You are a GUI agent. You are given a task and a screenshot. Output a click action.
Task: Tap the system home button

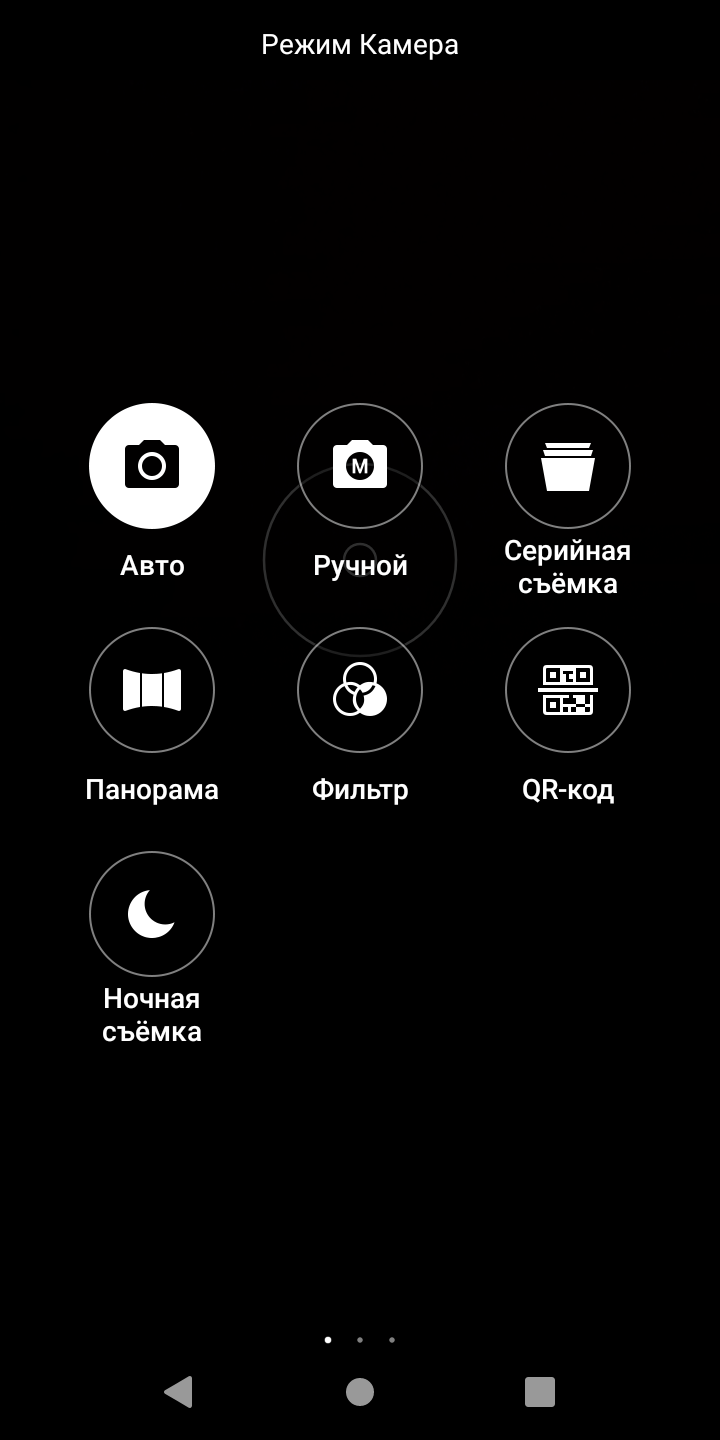(360, 1391)
